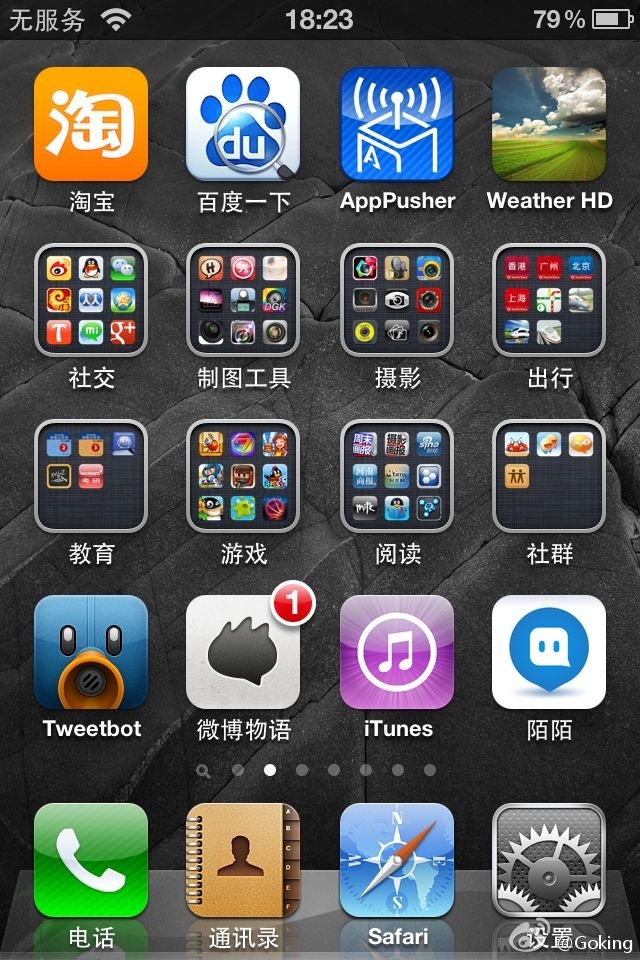Open the 阅读 folder
This screenshot has width=640, height=960.
point(397,476)
